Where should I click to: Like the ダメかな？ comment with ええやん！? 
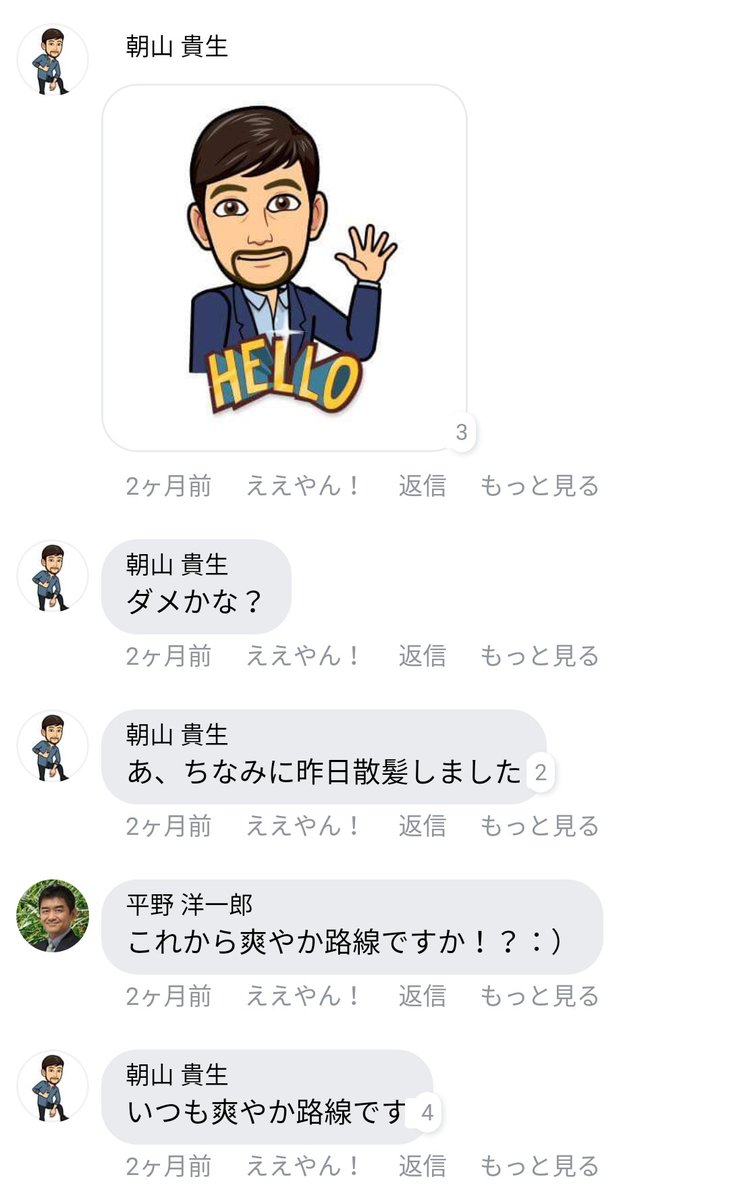(303, 657)
